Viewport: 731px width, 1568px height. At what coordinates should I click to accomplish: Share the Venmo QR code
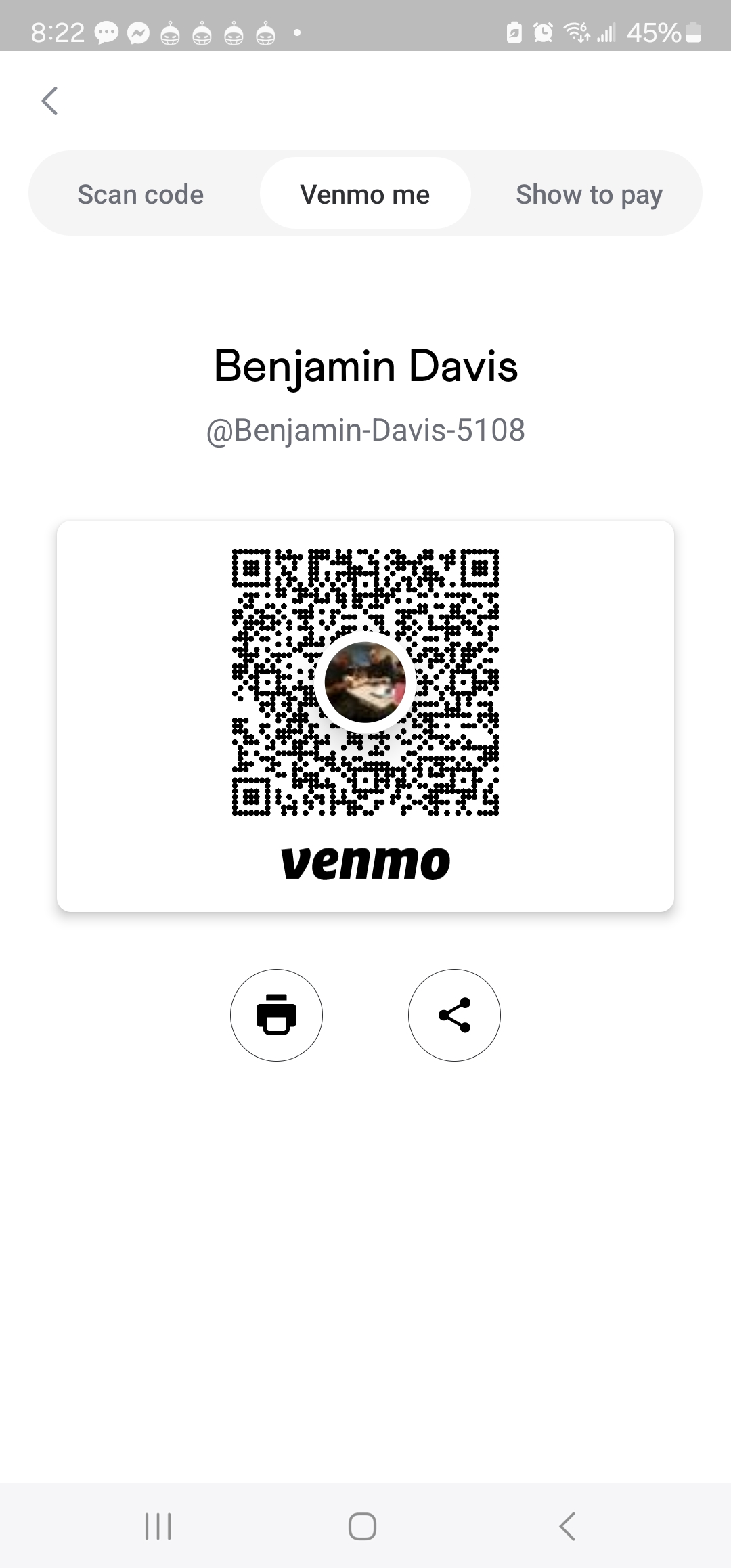[454, 1014]
